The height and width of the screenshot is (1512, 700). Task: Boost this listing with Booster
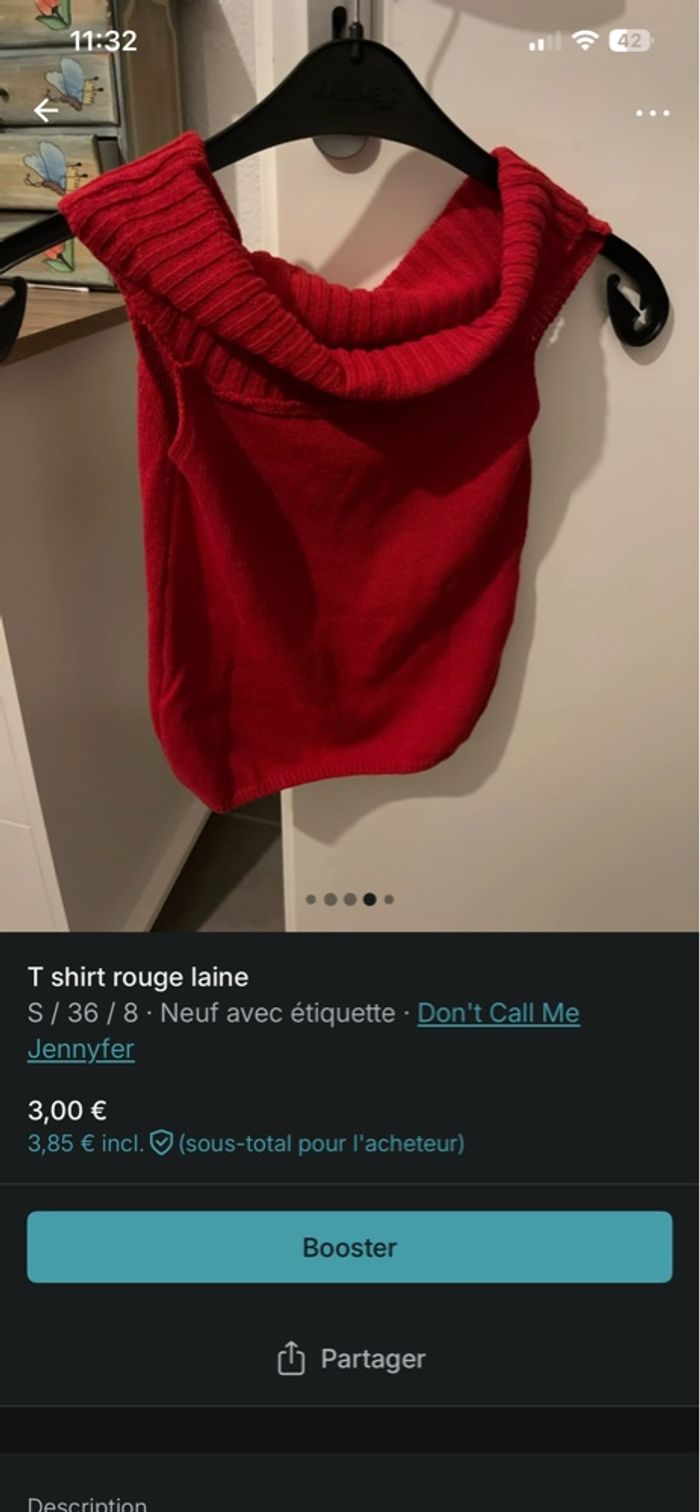350,1247
